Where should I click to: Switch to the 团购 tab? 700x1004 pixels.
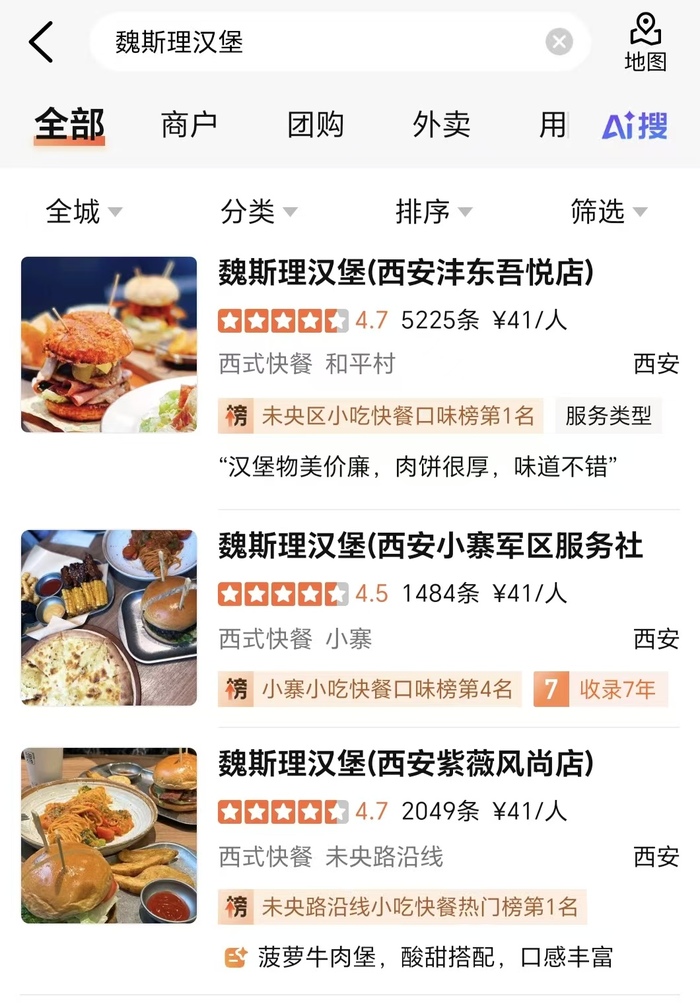coord(315,125)
